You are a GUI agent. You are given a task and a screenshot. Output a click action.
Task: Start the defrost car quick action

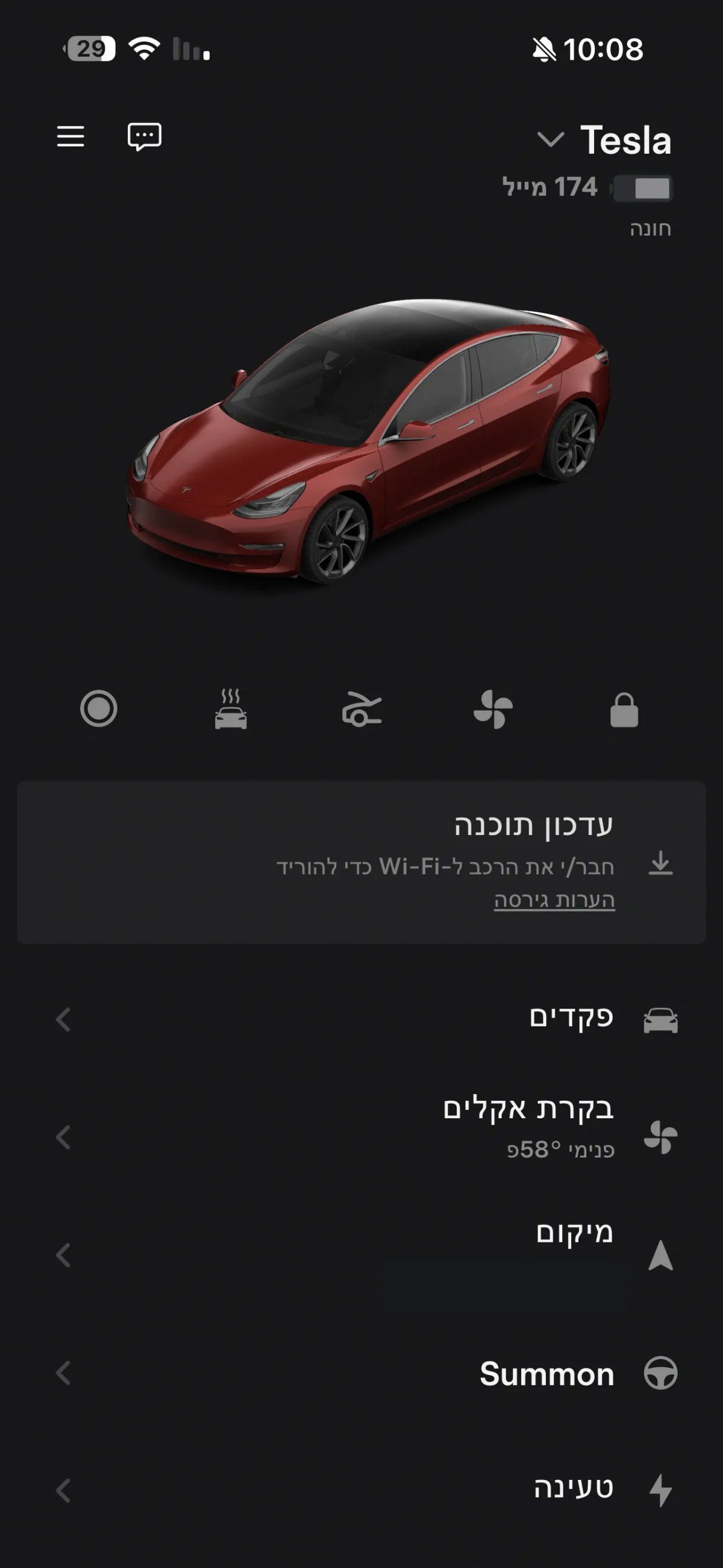coord(231,710)
